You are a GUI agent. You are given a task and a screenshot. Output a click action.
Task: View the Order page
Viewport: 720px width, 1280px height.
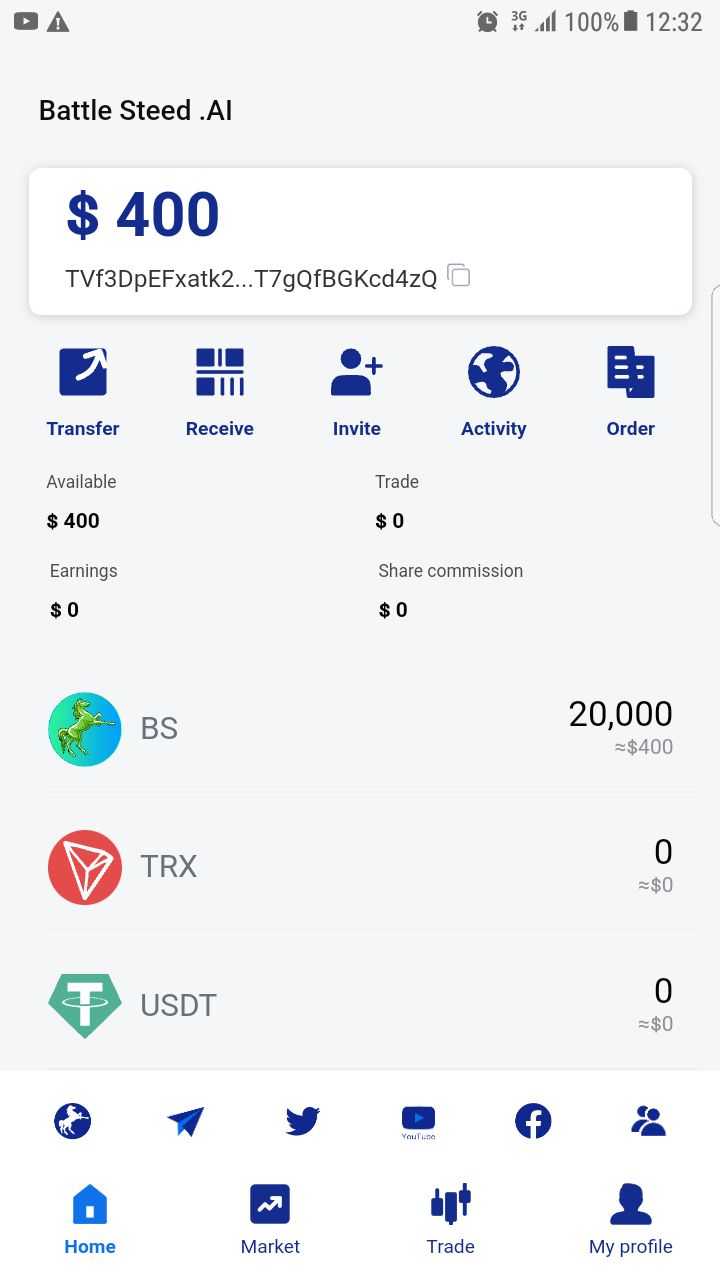(630, 391)
